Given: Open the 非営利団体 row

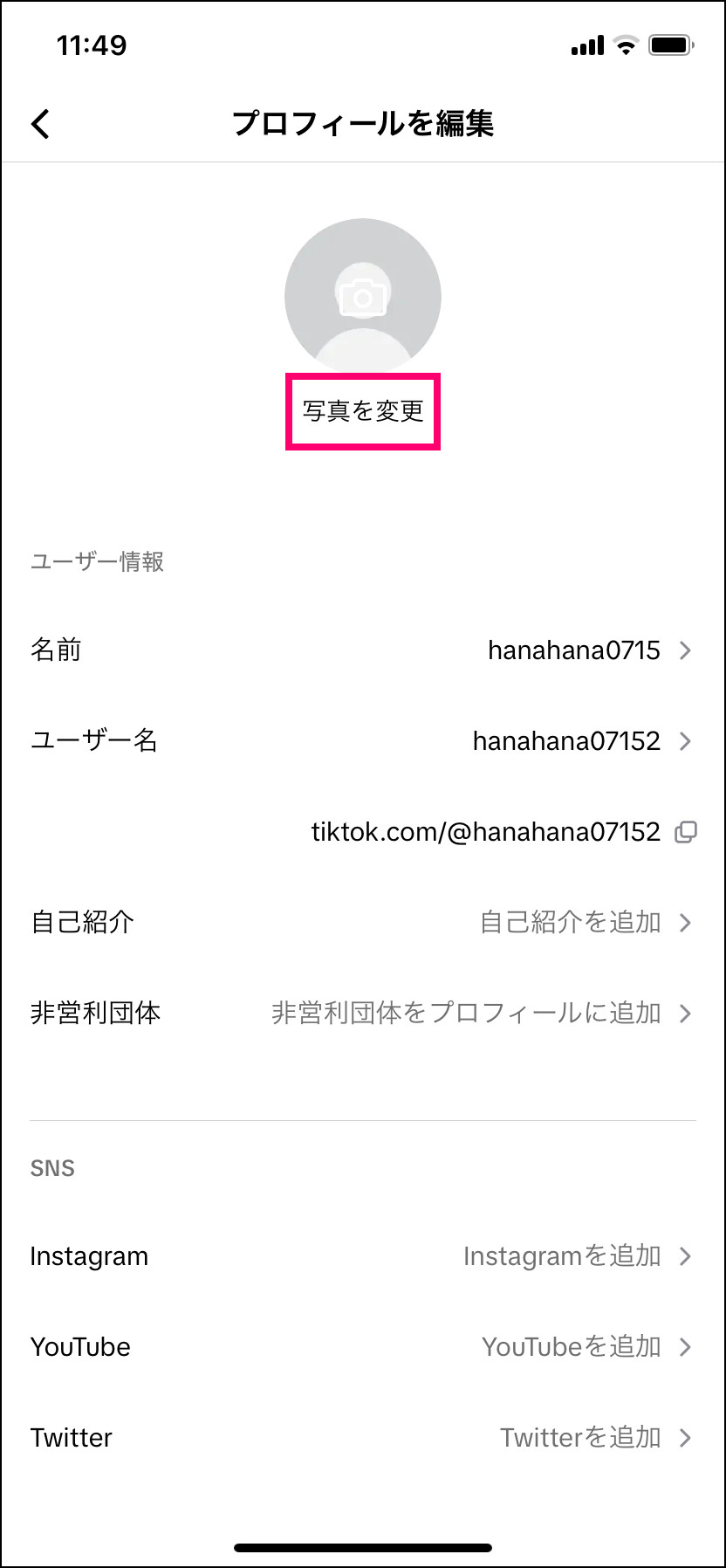Looking at the screenshot, I should click(x=363, y=1014).
